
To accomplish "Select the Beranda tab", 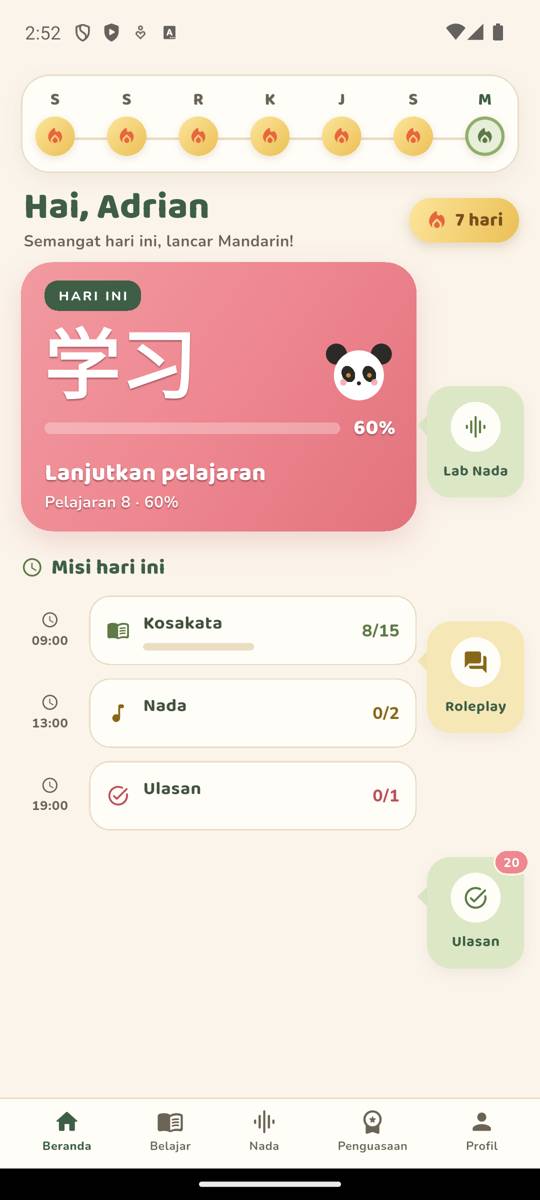I will (67, 1132).
